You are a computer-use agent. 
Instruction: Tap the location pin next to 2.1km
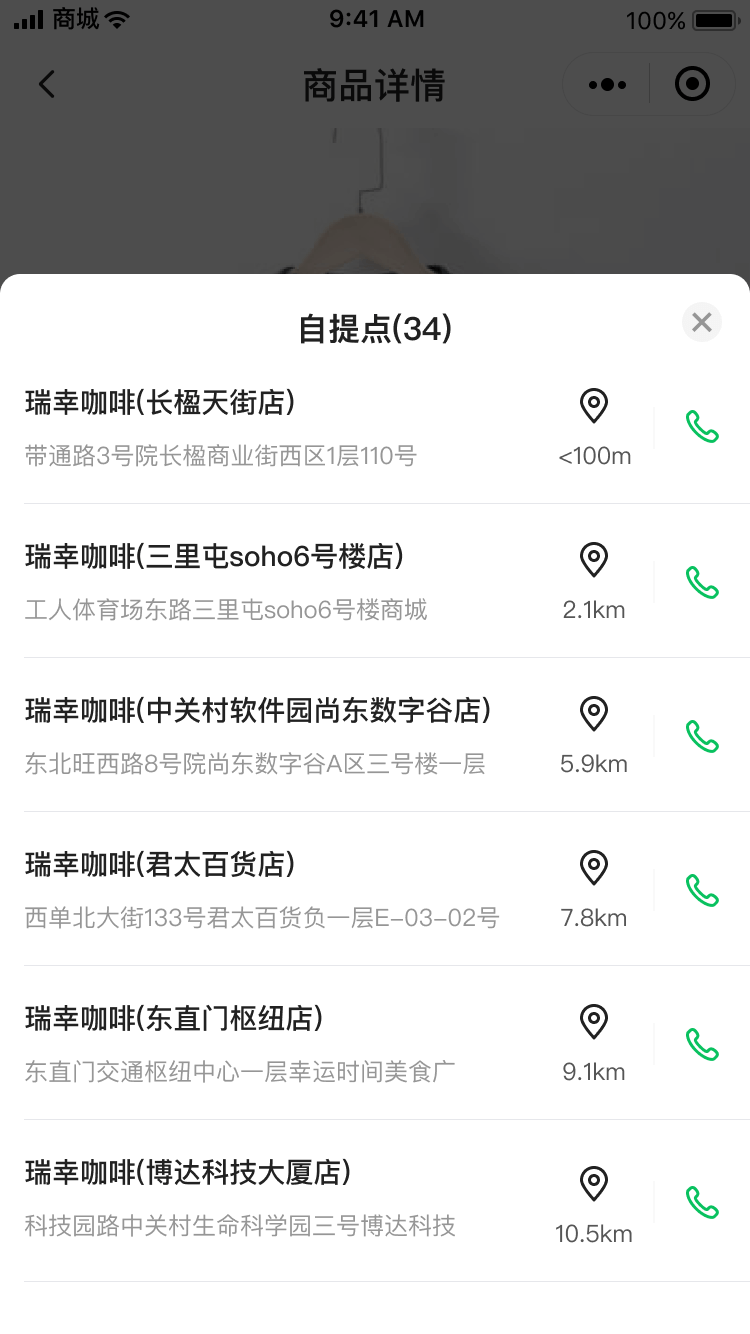pyautogui.click(x=593, y=560)
